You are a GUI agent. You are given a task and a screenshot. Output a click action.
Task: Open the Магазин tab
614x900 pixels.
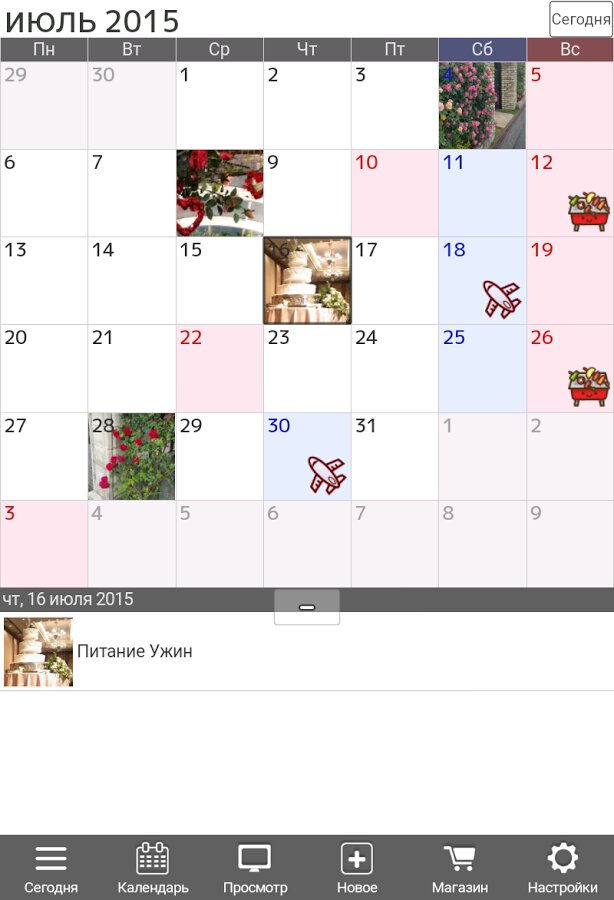(x=460, y=868)
